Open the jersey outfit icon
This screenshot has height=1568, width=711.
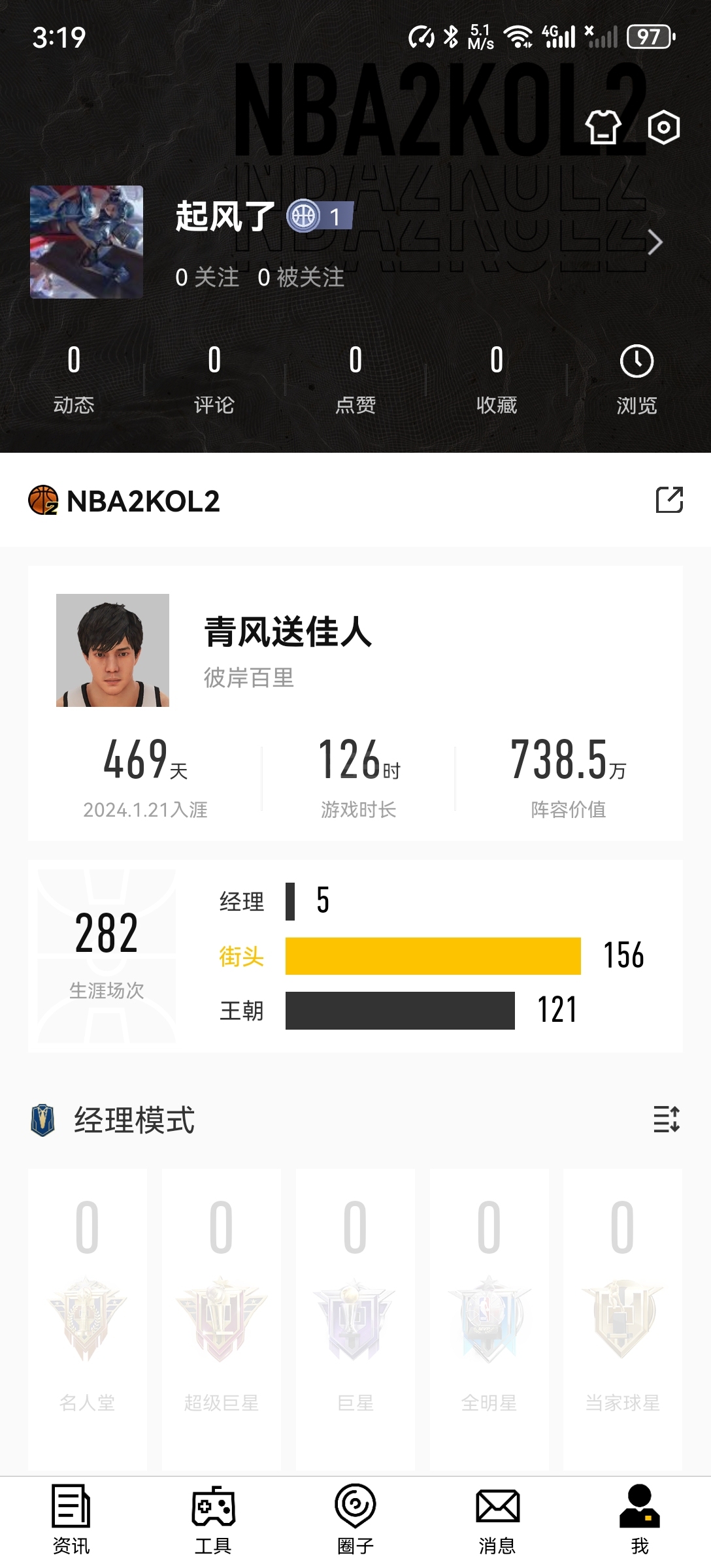coord(603,127)
